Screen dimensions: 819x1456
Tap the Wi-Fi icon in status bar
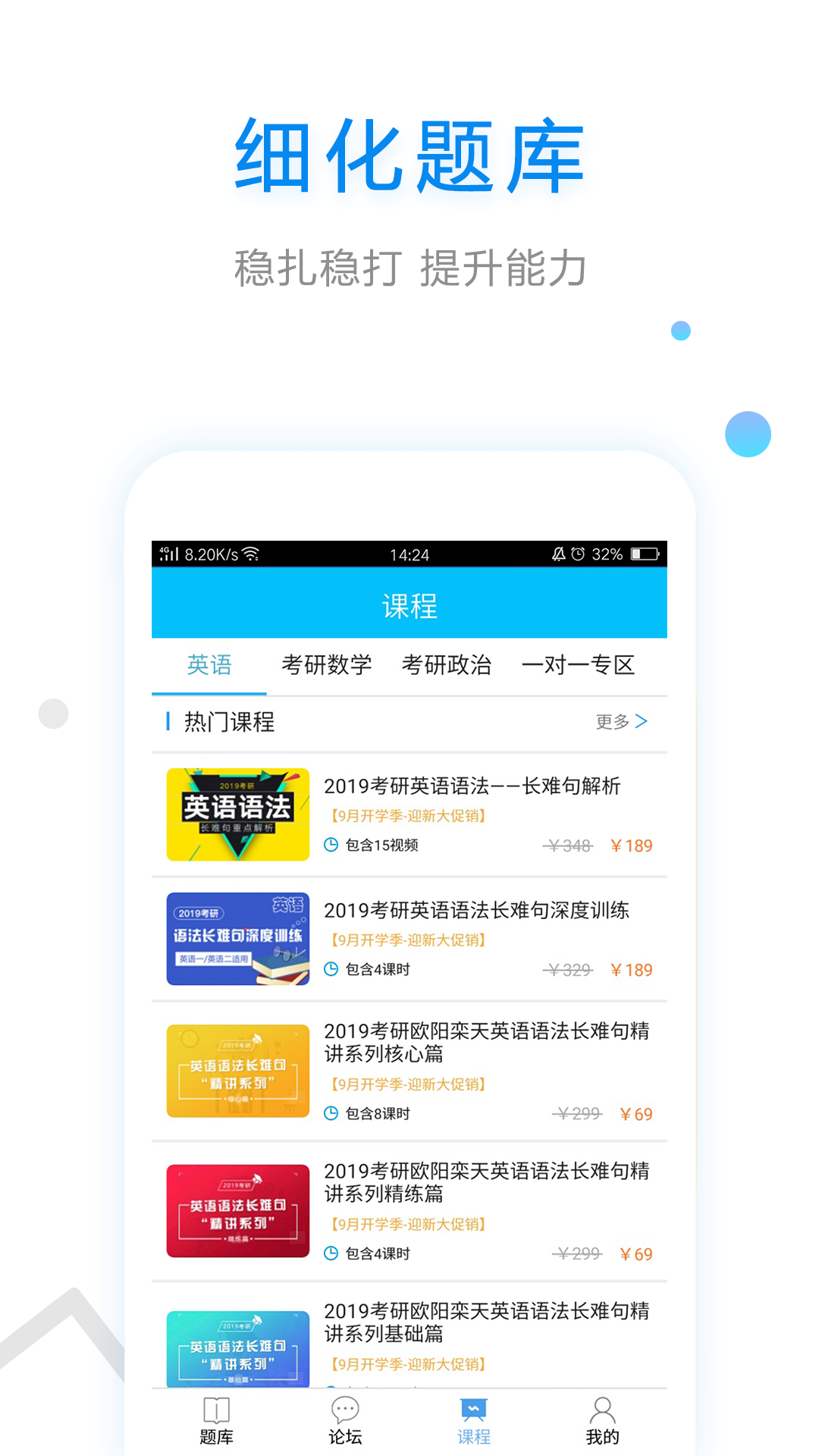coord(250,554)
